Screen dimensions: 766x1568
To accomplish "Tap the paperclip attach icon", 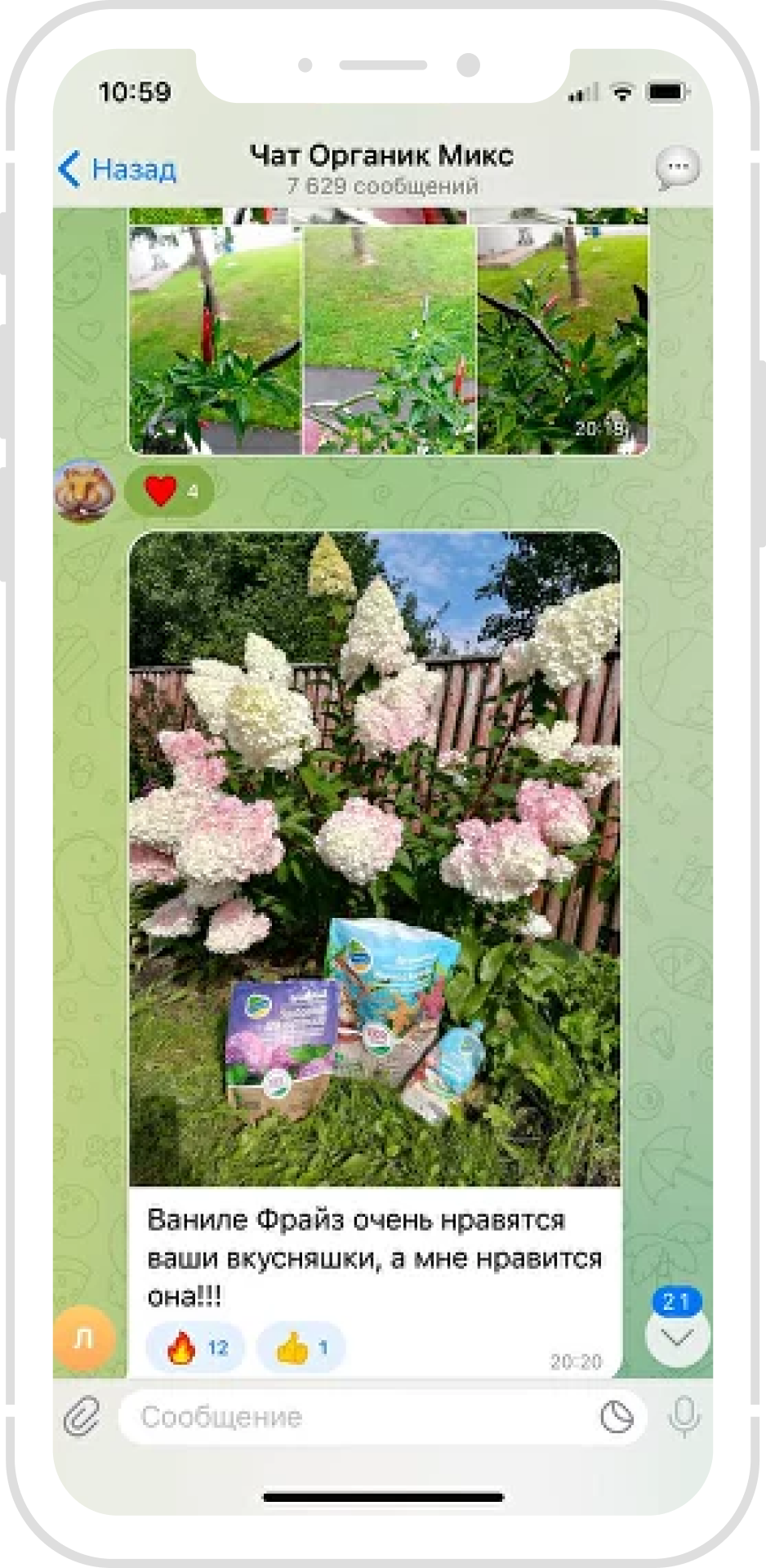I will pos(82,1417).
